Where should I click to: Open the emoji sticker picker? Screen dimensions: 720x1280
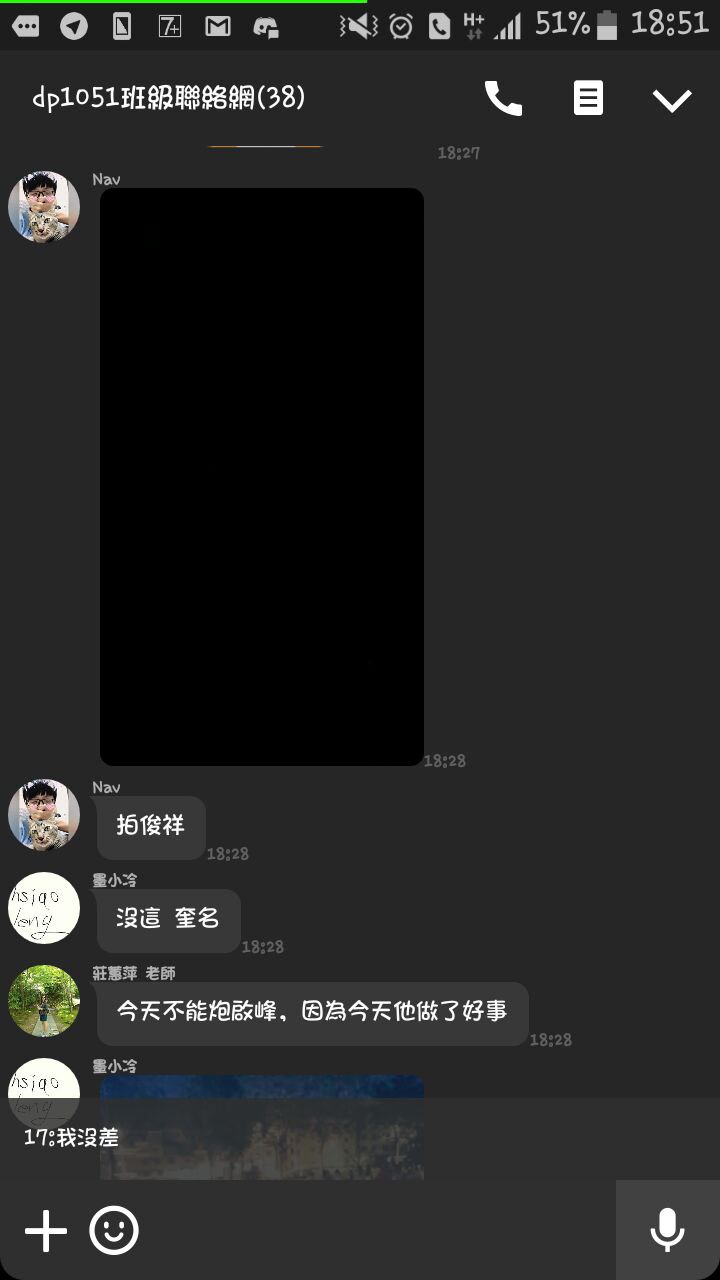click(x=114, y=1231)
